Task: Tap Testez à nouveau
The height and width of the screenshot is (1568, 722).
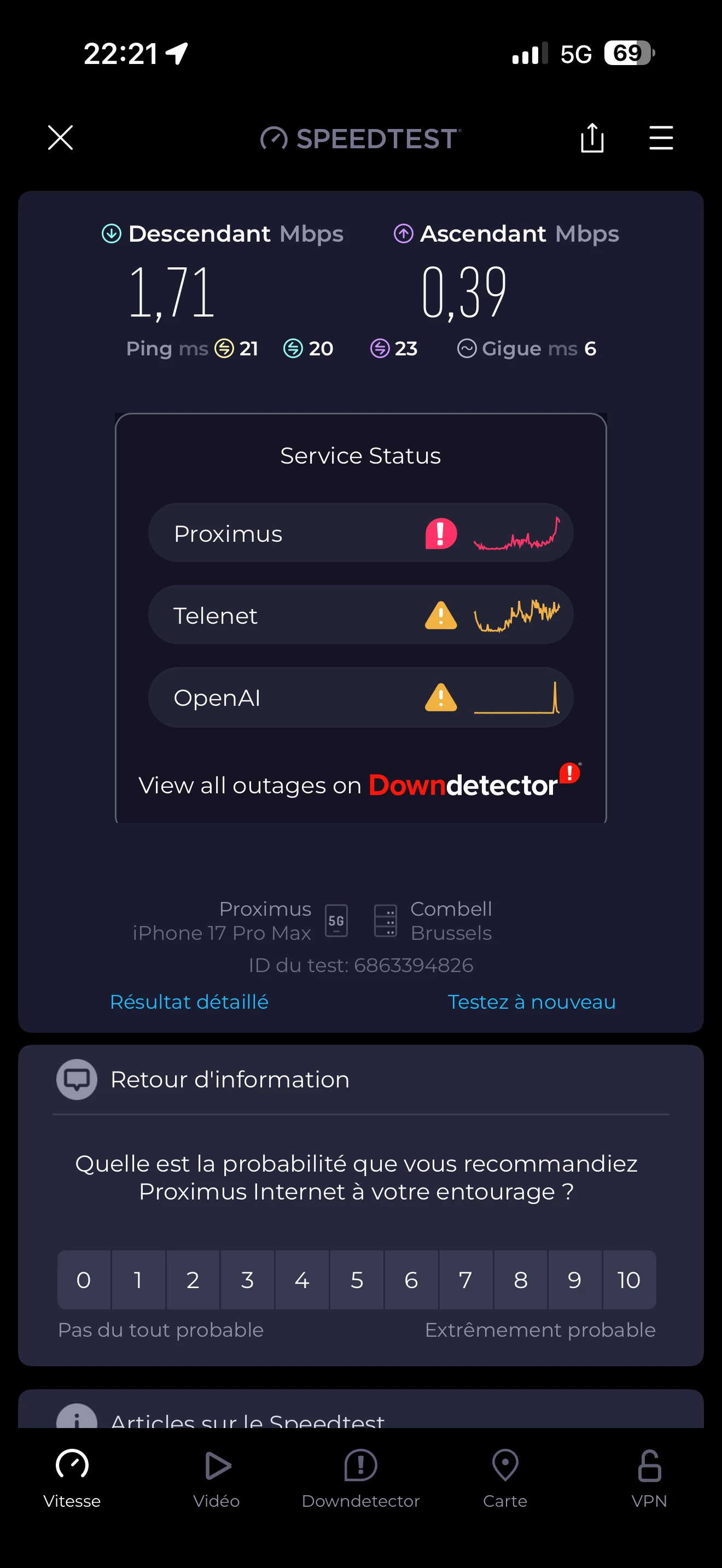Action: (532, 1002)
